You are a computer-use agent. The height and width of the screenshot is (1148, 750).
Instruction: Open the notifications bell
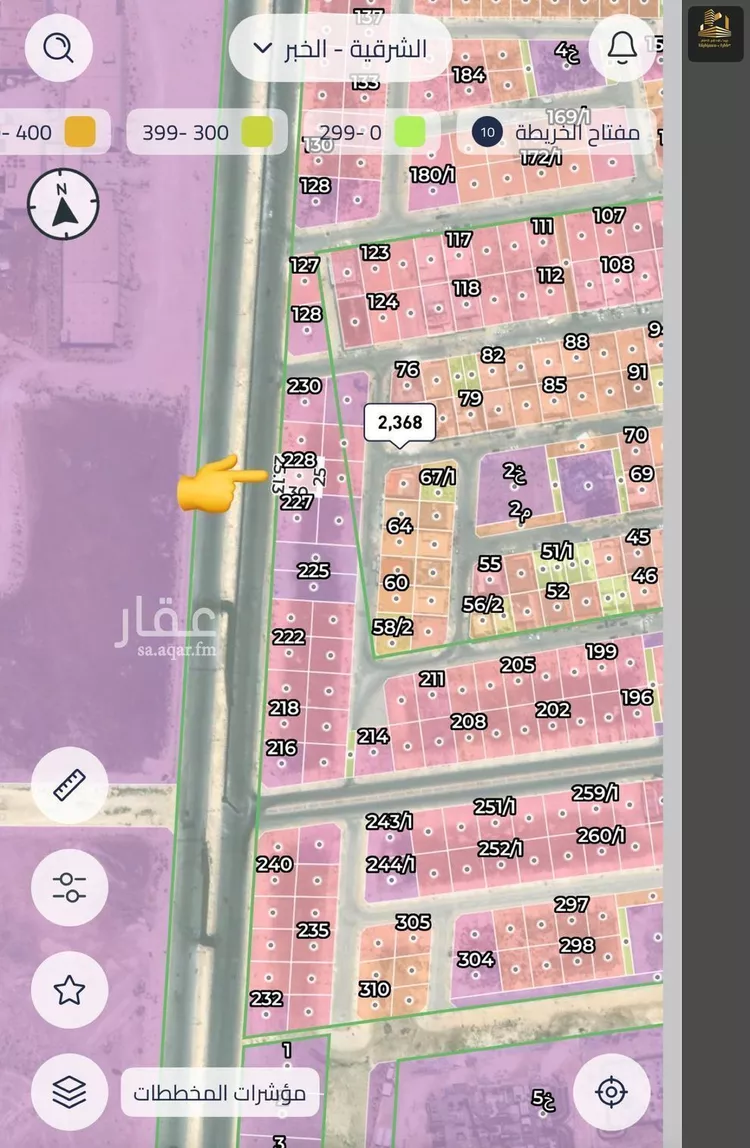point(622,47)
